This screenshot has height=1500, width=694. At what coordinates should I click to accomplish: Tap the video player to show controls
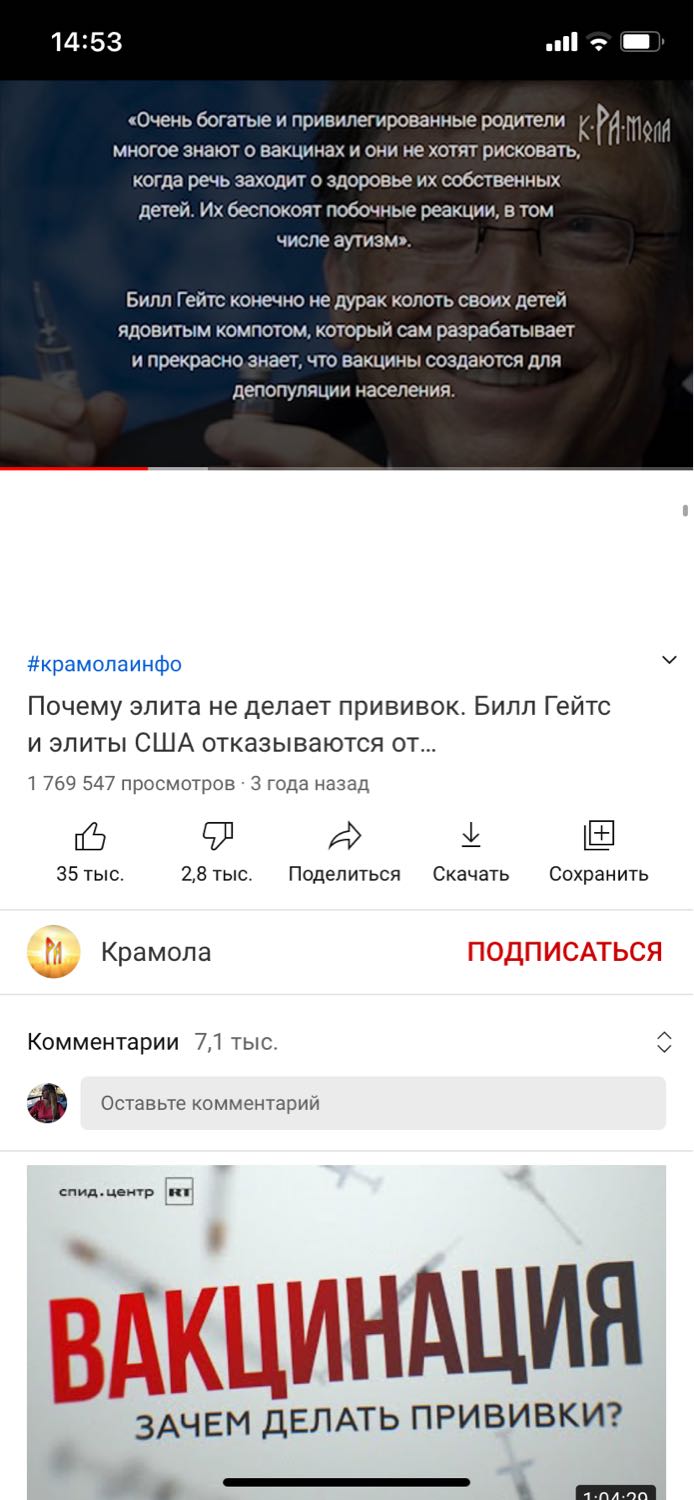pos(346,270)
